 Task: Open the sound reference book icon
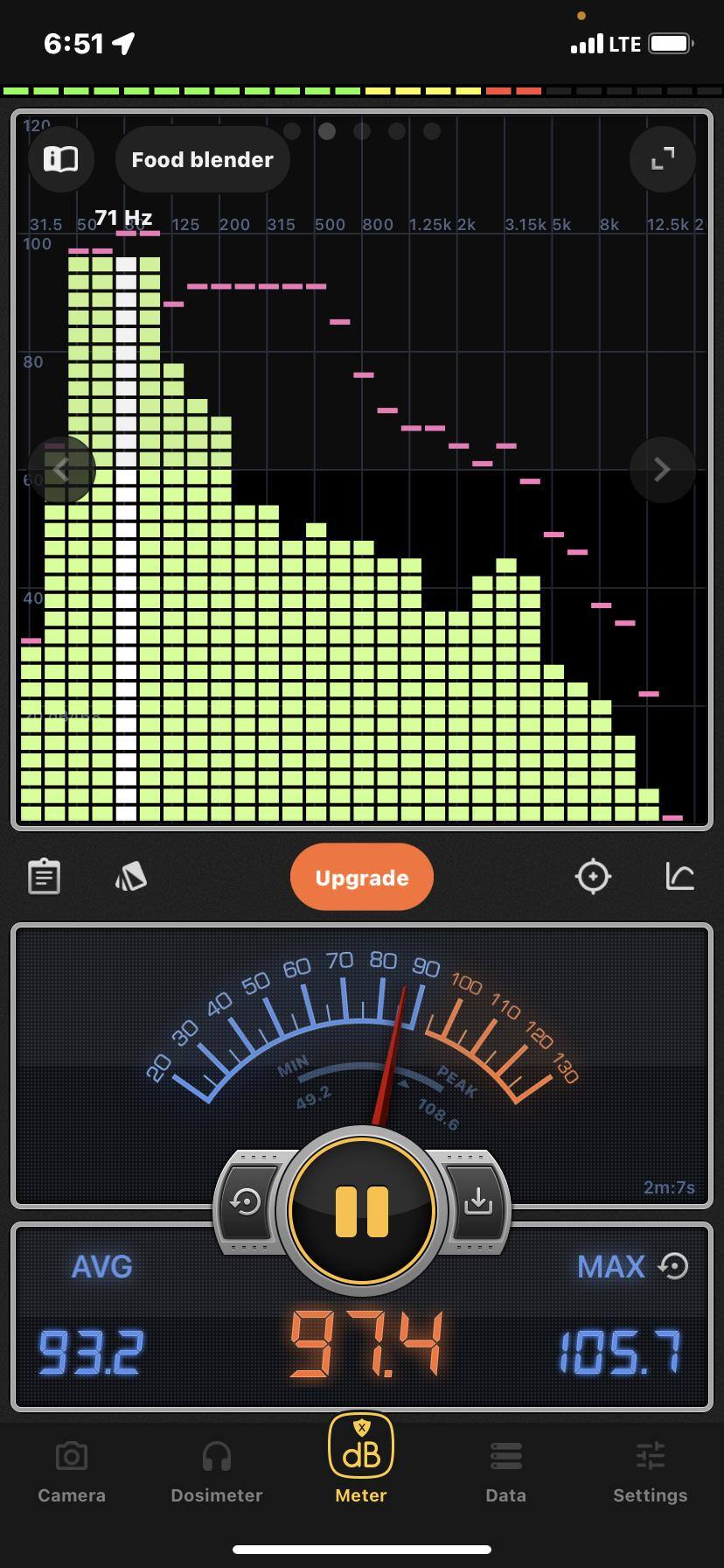click(x=61, y=159)
